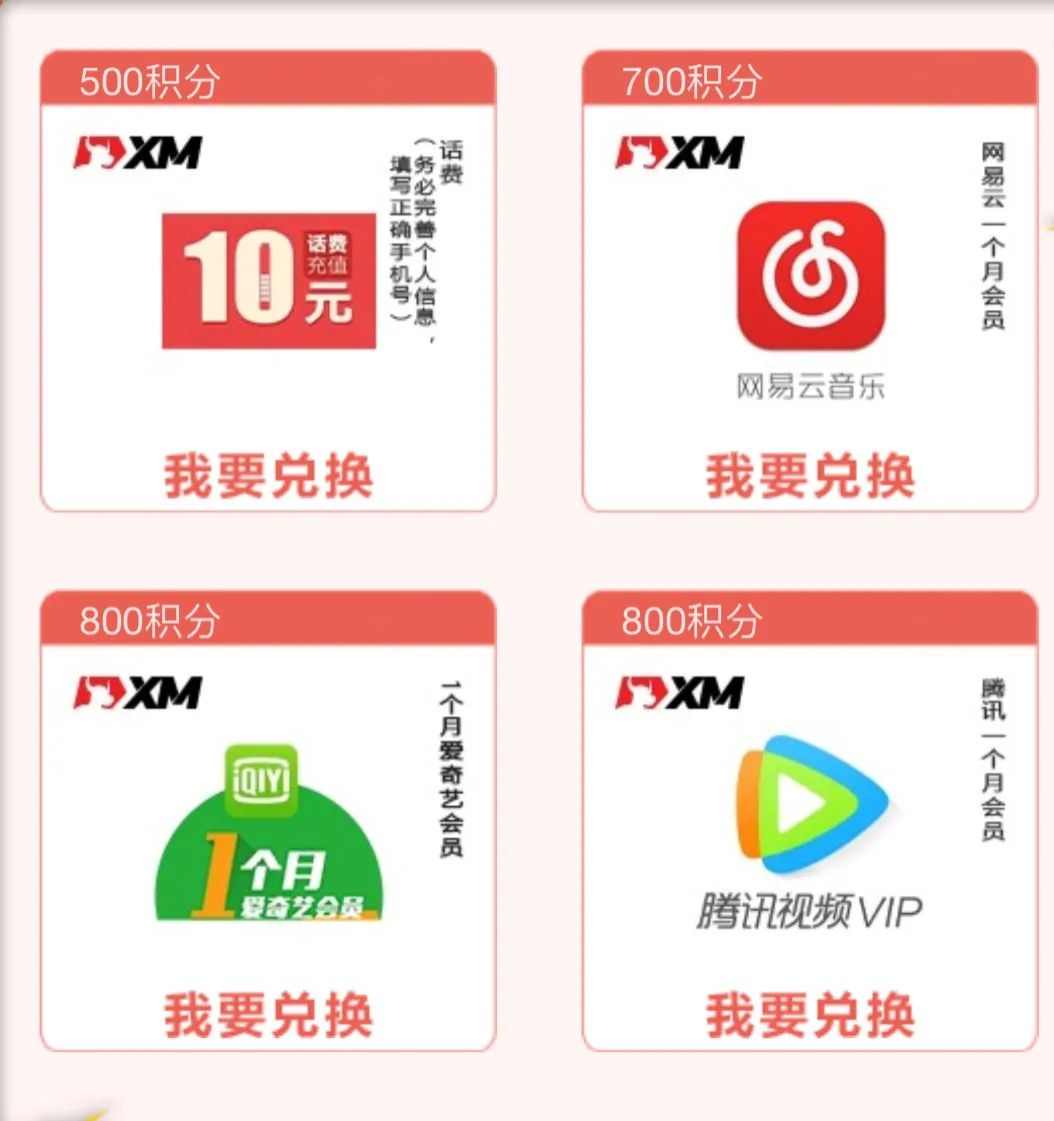Viewport: 1054px width, 1121px height.
Task: Redeem the 700-point 网易云音乐 membership
Action: (810, 475)
